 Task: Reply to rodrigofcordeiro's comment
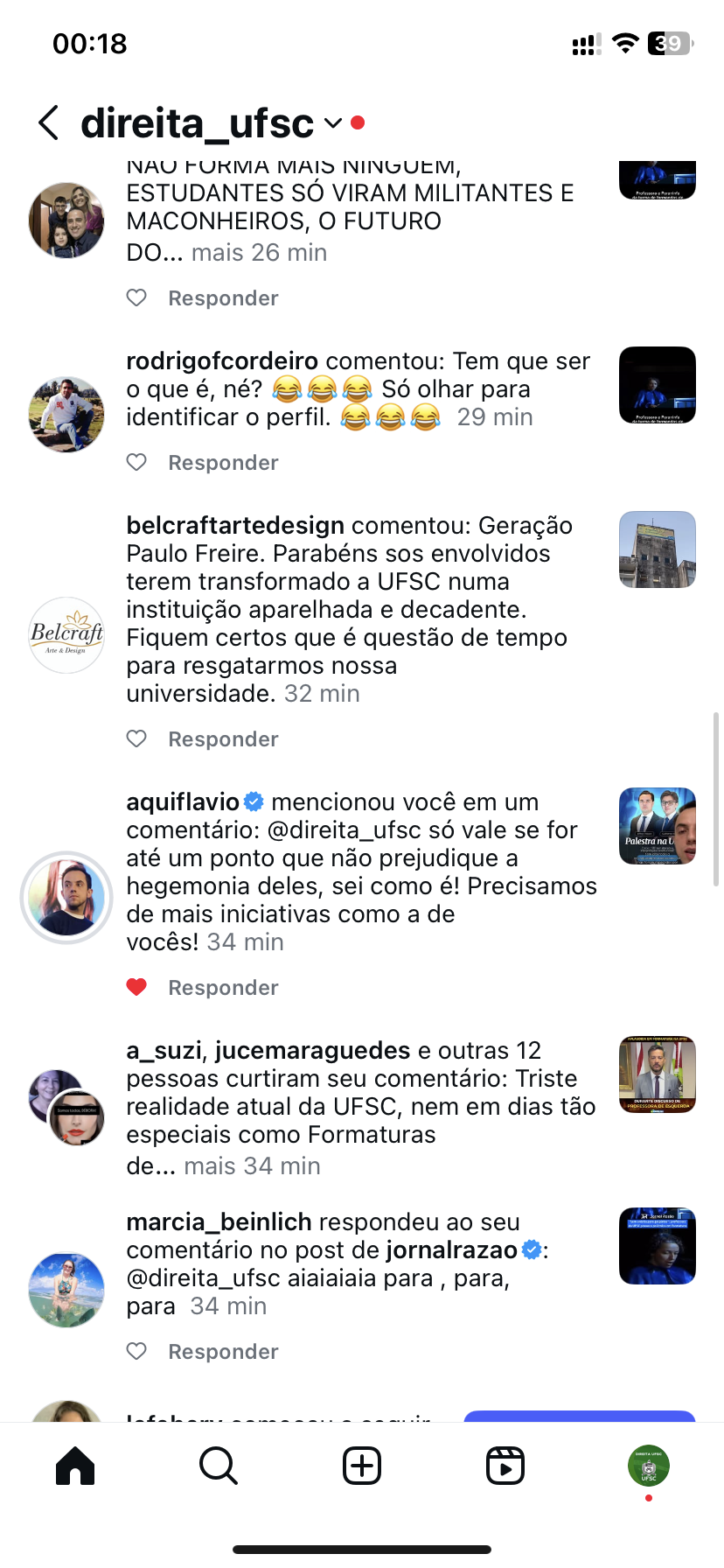click(x=223, y=463)
